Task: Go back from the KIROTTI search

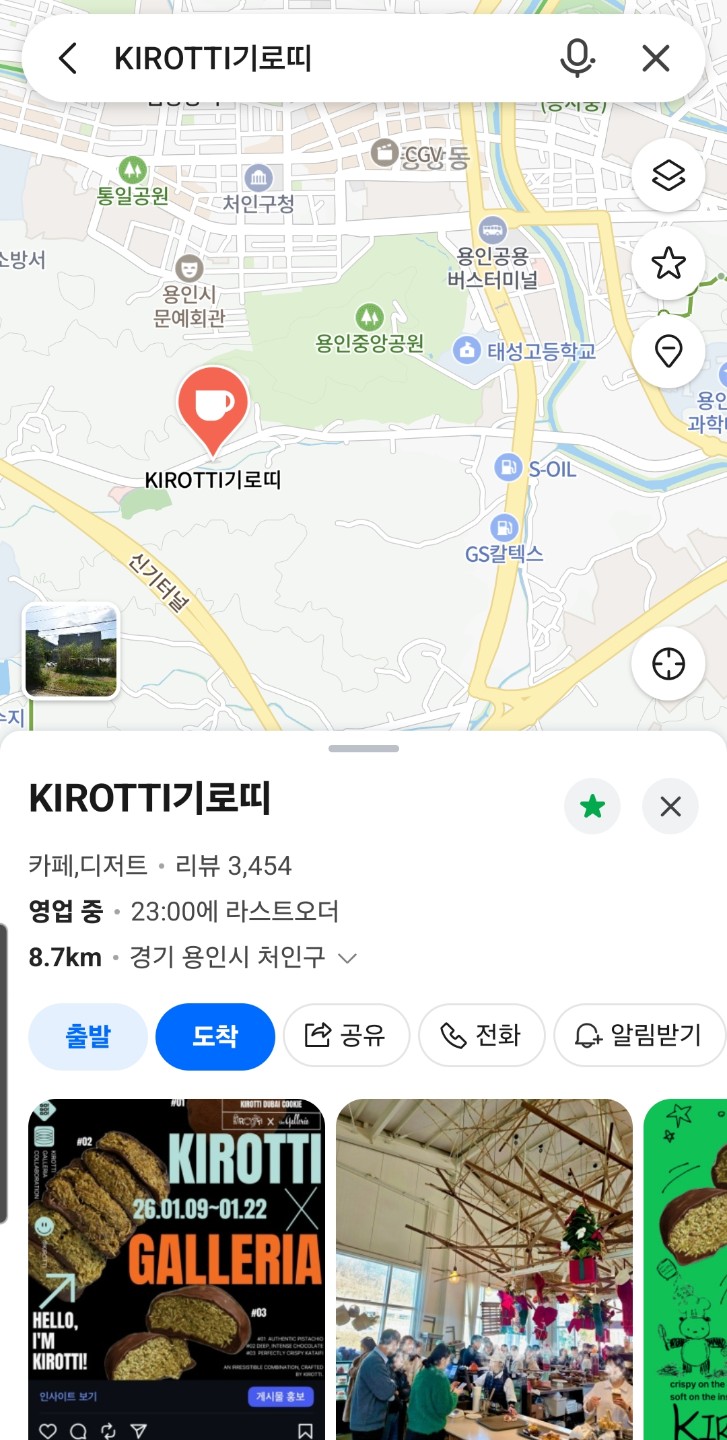Action: 67,59
